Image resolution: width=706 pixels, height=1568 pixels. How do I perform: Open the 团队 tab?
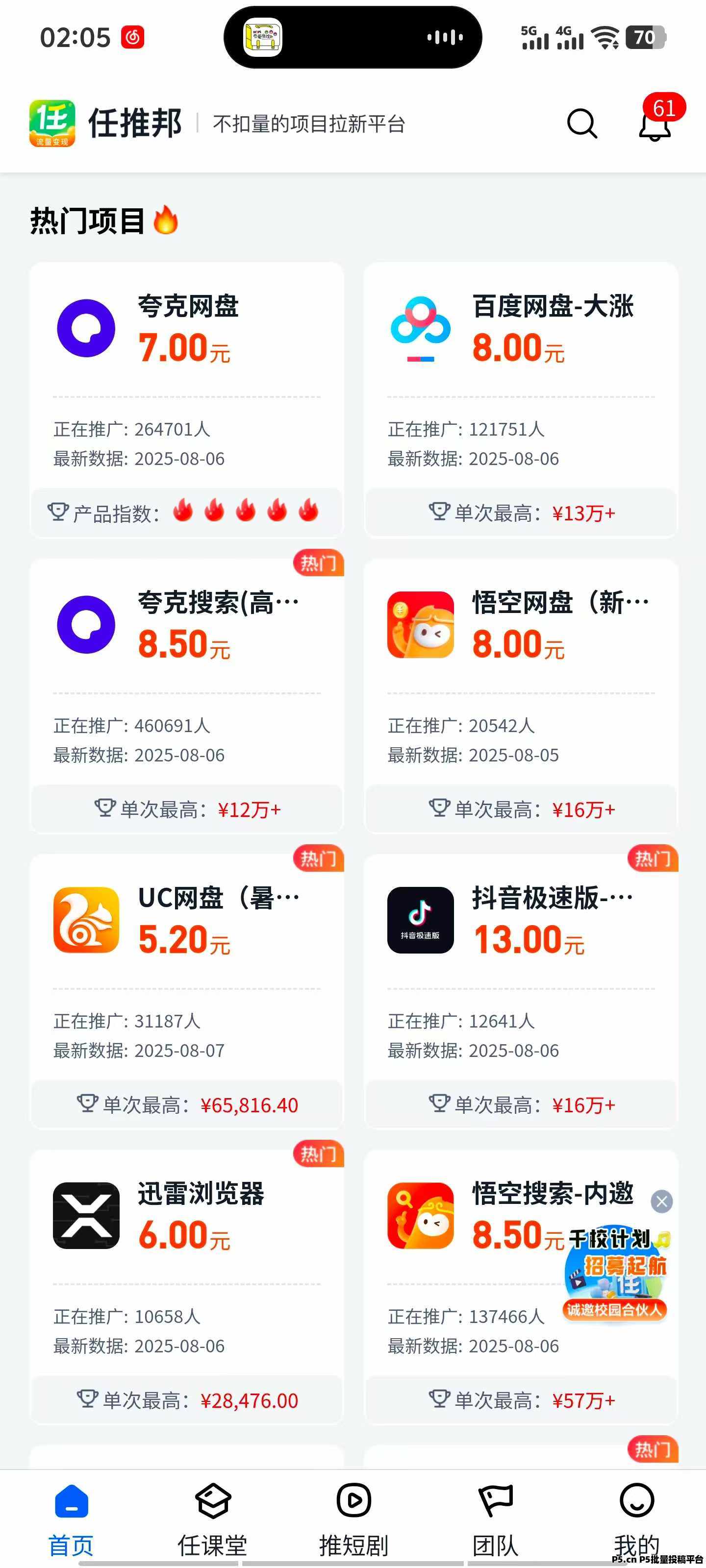pos(495,1519)
